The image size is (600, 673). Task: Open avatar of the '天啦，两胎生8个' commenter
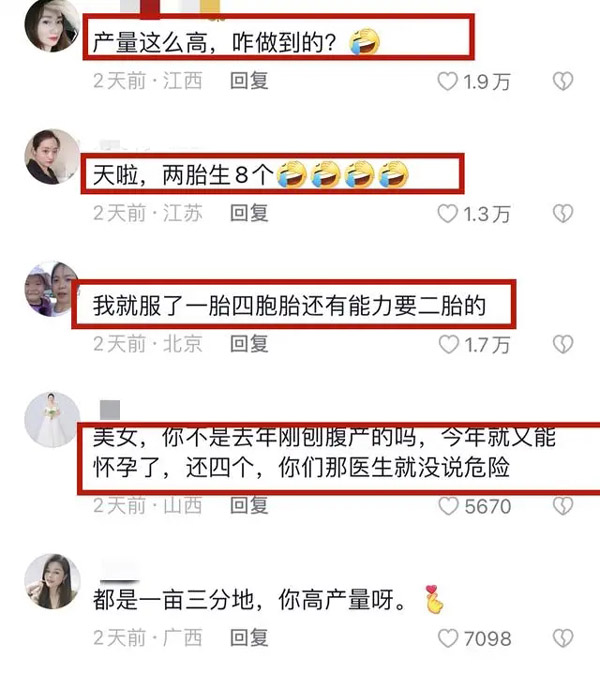[49, 157]
